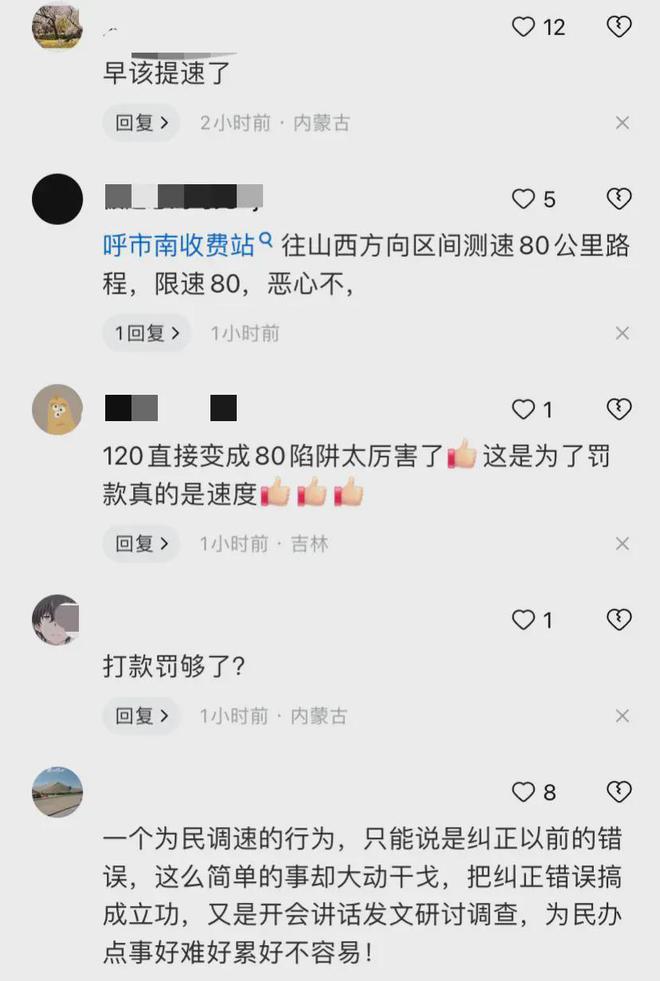Image resolution: width=660 pixels, height=981 pixels.
Task: Open the avatar of the 早该提速了 commenter
Action: (57, 25)
